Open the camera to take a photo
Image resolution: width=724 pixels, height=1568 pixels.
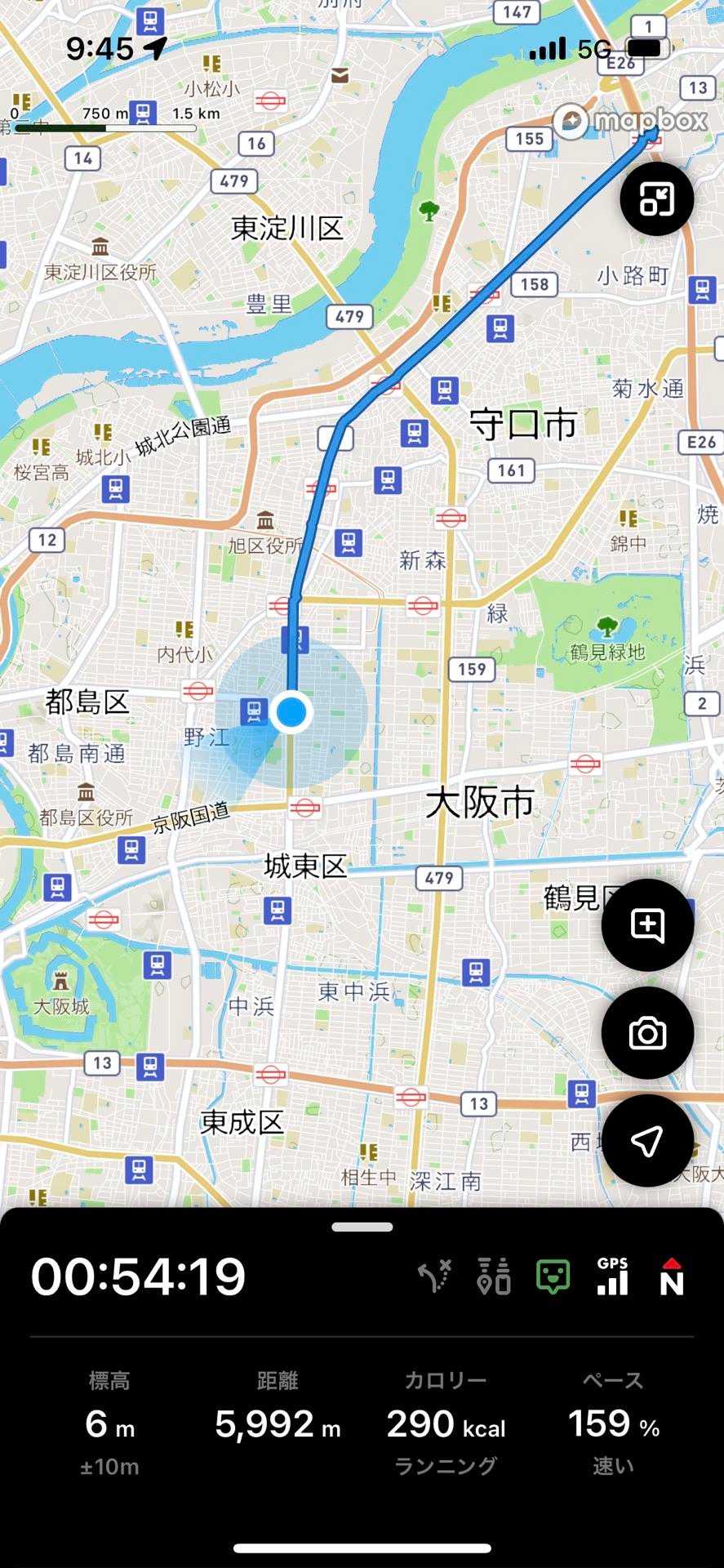coord(647,1033)
